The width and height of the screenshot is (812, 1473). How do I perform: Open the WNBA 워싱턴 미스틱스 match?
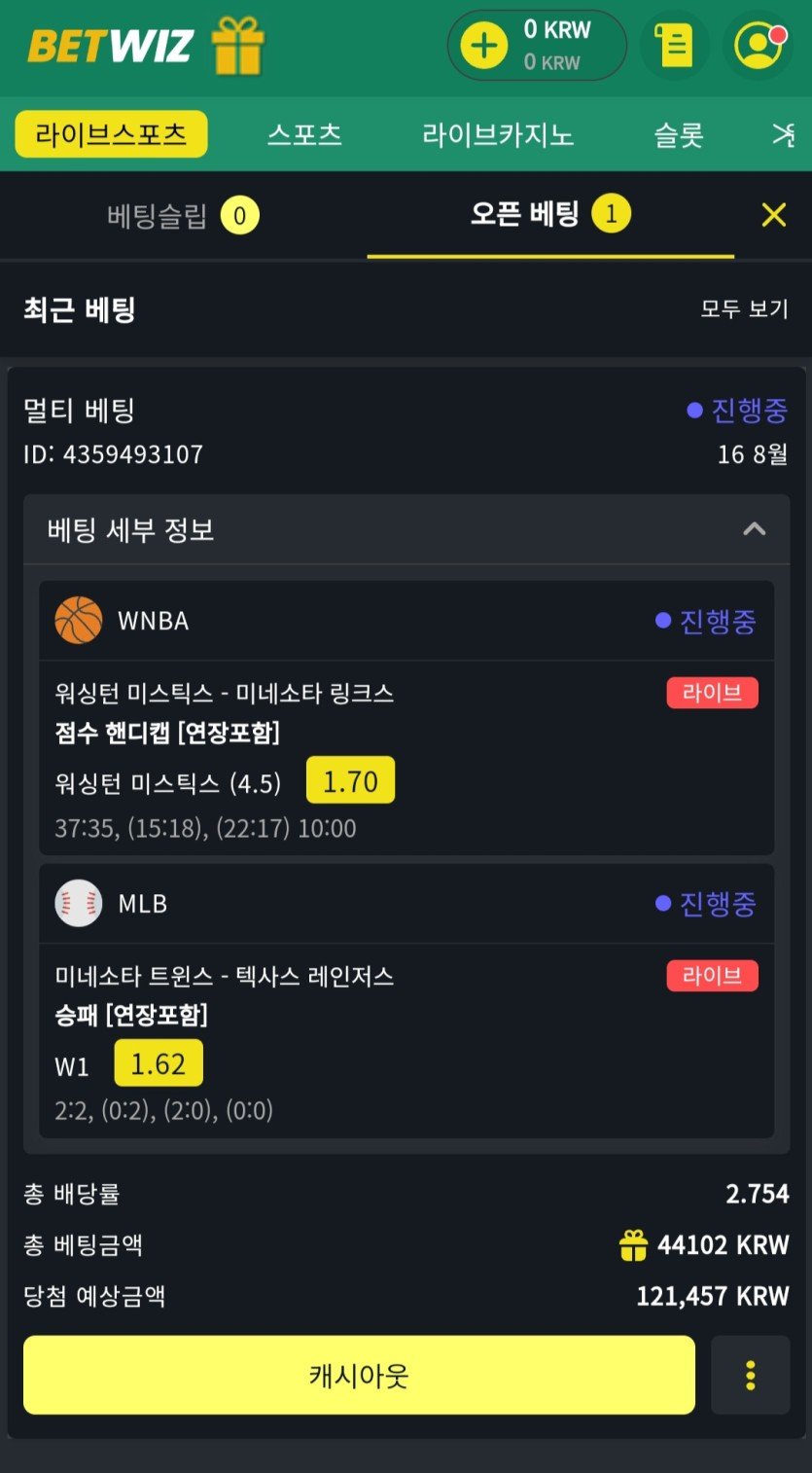point(225,694)
